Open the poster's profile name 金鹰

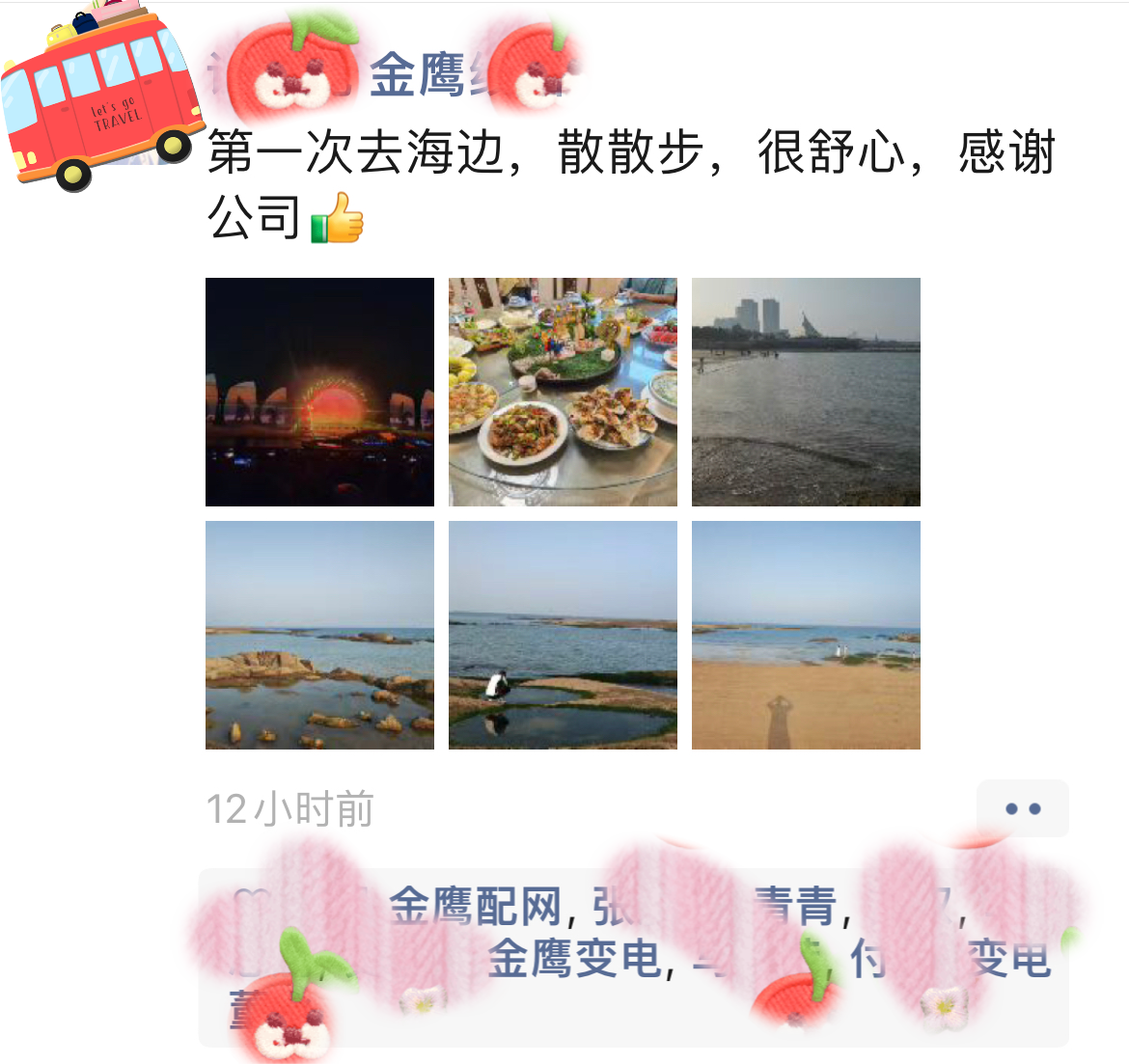pyautogui.click(x=418, y=75)
